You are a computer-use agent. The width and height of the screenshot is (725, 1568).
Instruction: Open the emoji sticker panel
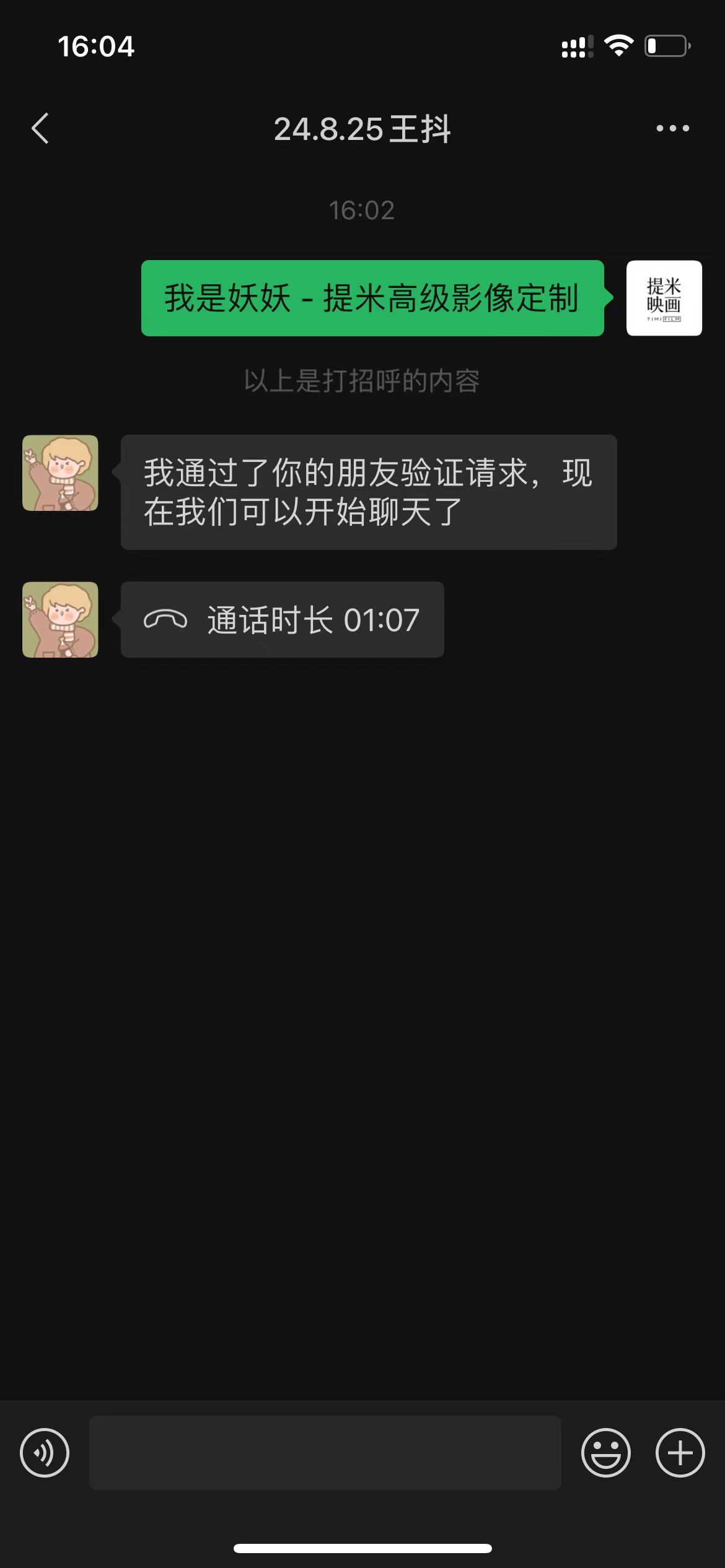click(605, 1453)
